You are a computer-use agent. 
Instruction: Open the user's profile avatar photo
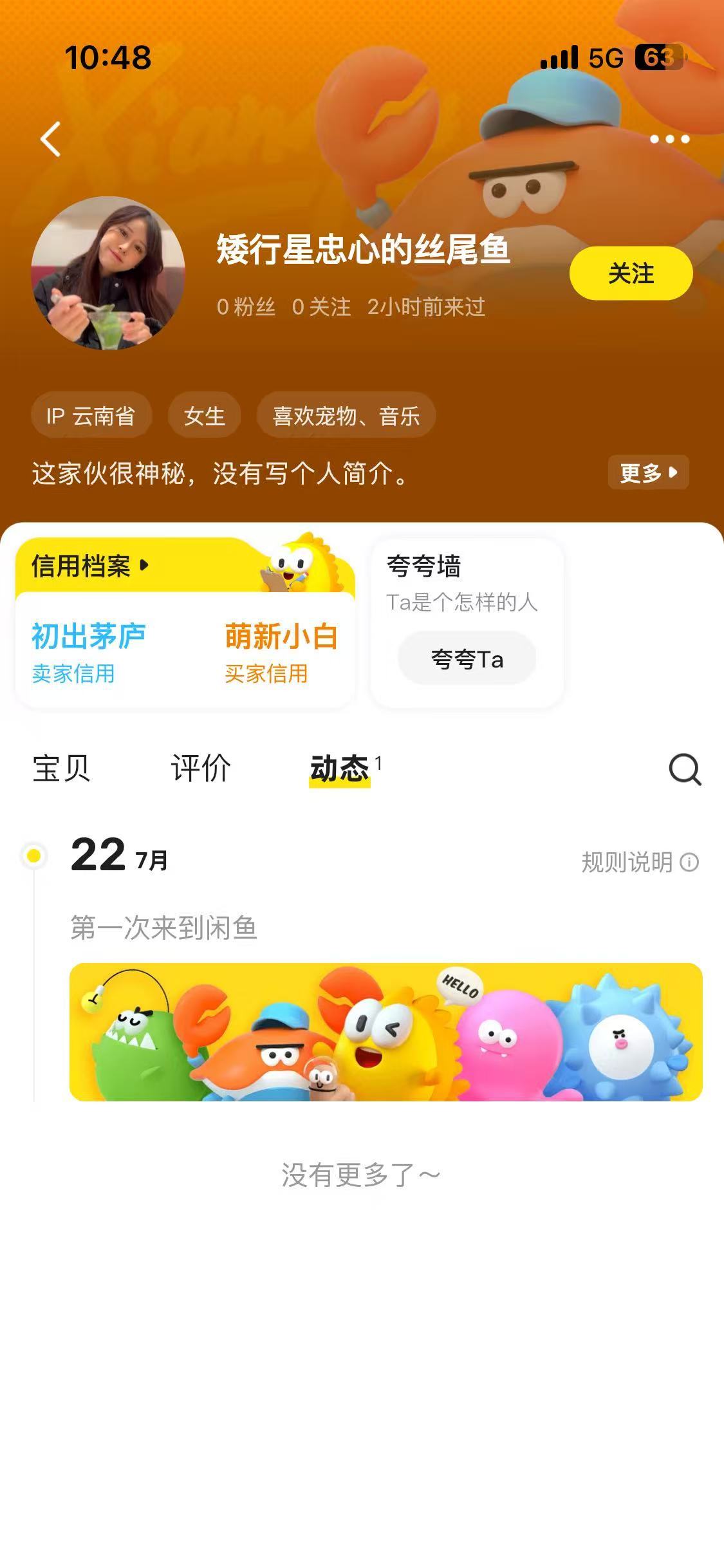click(108, 274)
